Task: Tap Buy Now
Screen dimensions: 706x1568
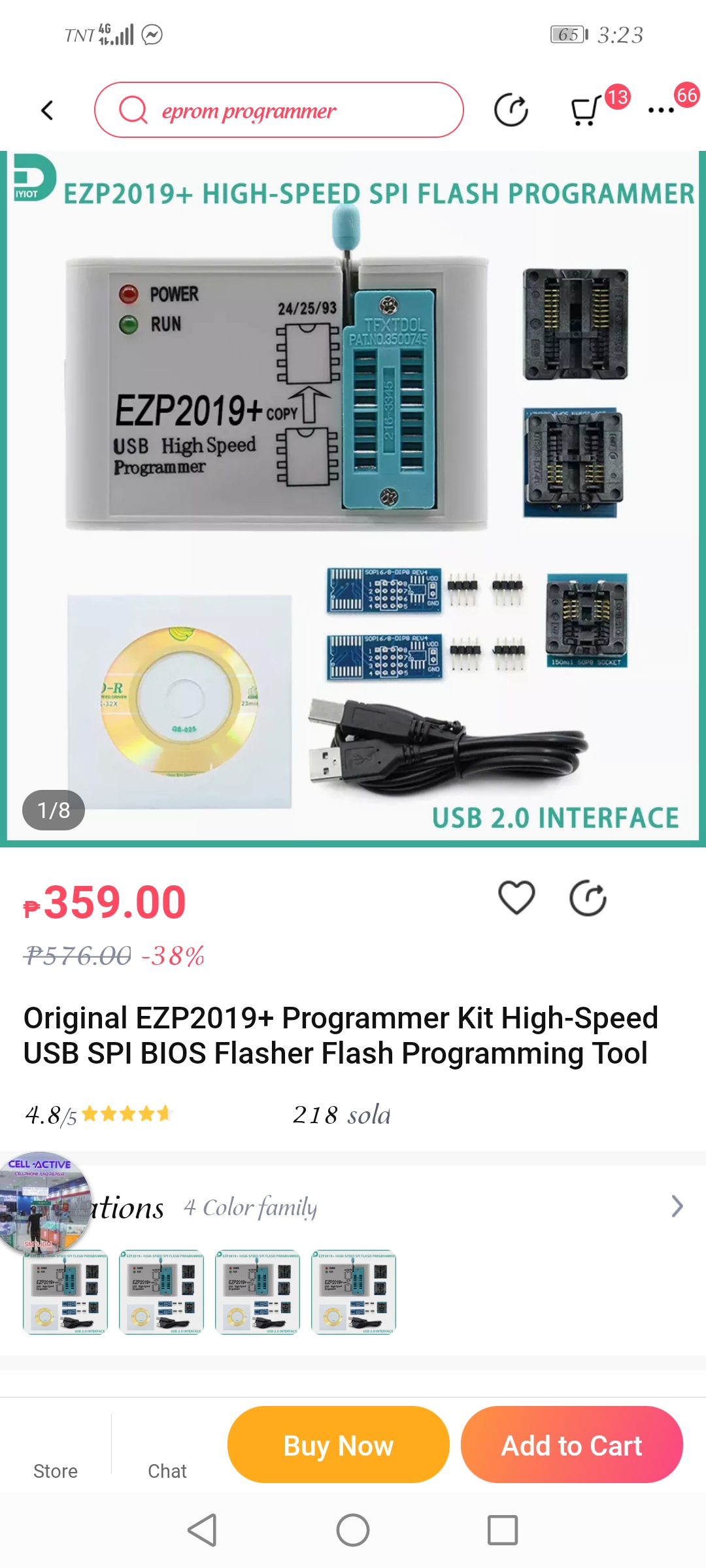Action: 339,1445
